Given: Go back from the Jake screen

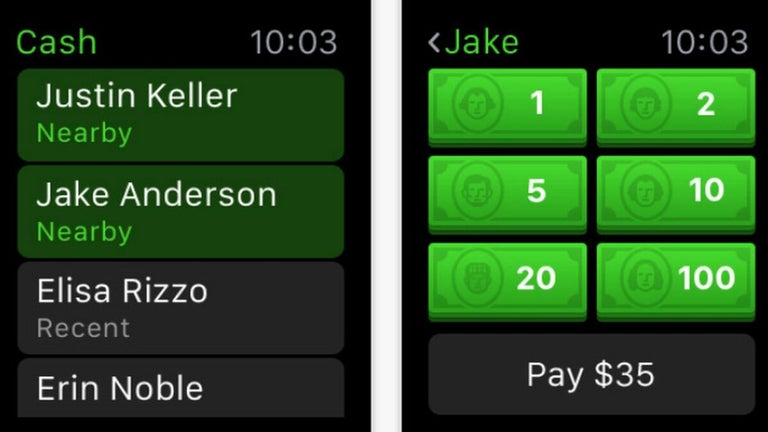Looking at the screenshot, I should 472,42.
